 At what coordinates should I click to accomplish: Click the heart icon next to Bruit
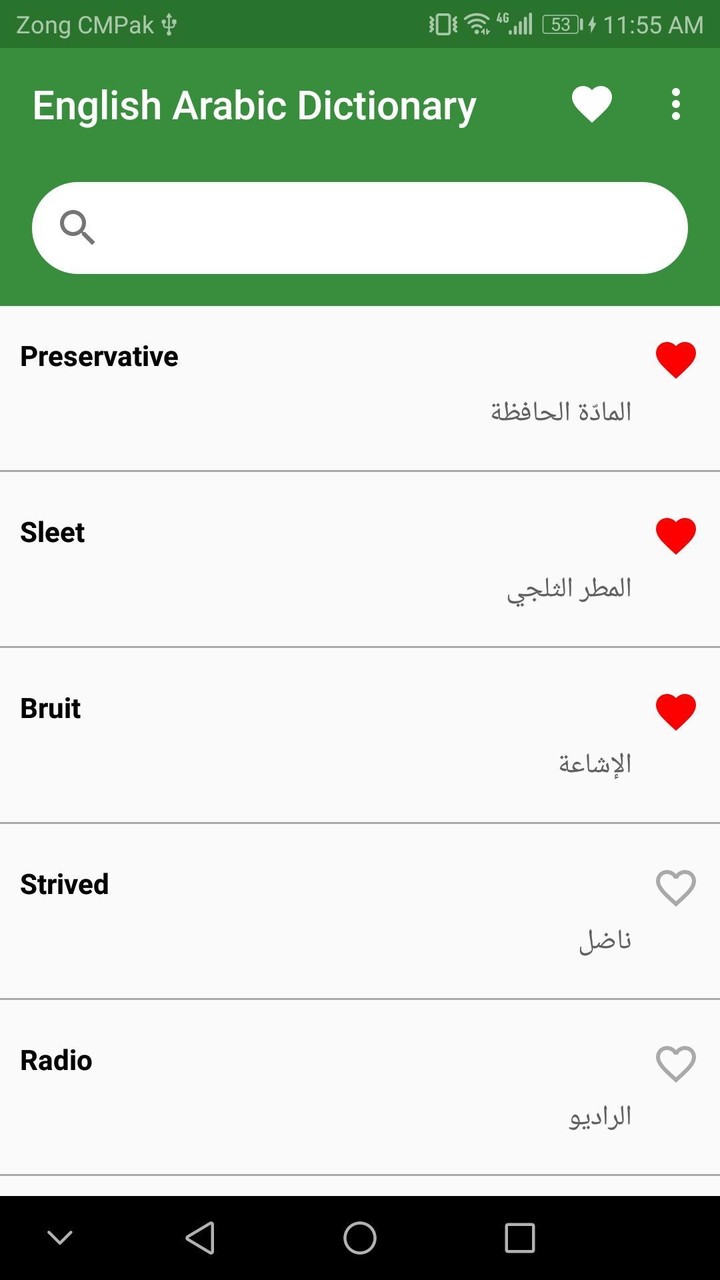[x=676, y=711]
